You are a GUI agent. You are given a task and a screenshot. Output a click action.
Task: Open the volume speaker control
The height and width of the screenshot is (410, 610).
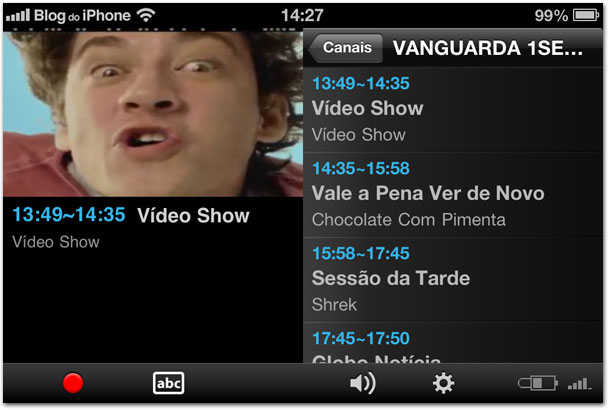coord(362,382)
